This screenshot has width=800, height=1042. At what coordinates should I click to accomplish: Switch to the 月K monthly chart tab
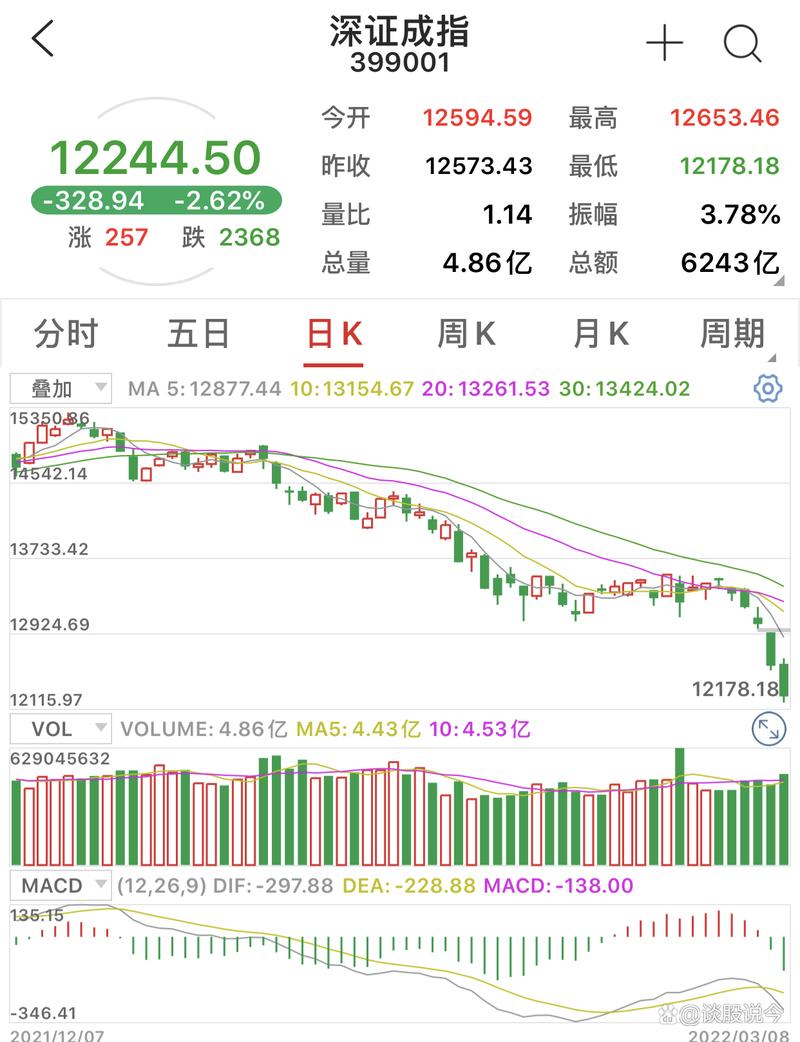pyautogui.click(x=599, y=333)
